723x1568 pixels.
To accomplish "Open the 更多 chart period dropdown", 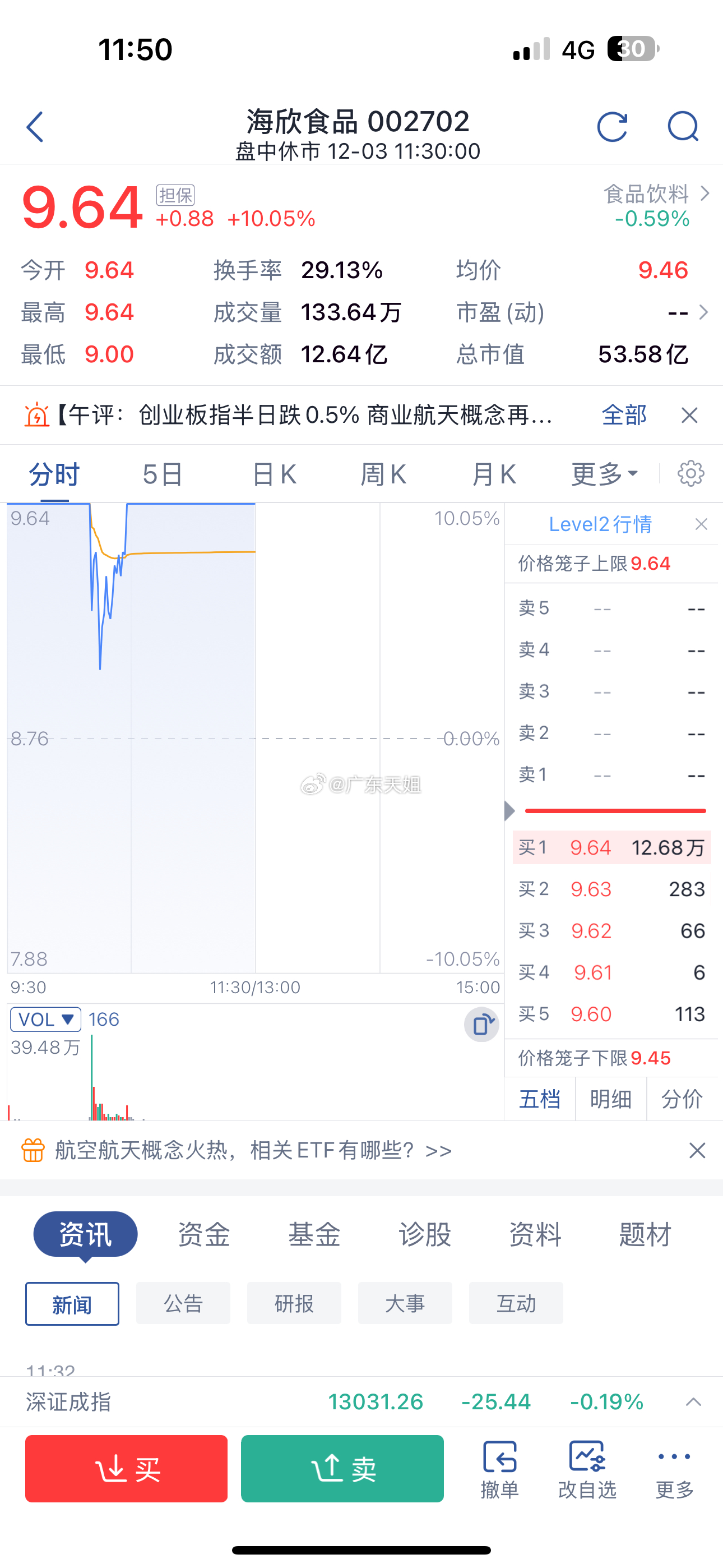I will coord(604,473).
